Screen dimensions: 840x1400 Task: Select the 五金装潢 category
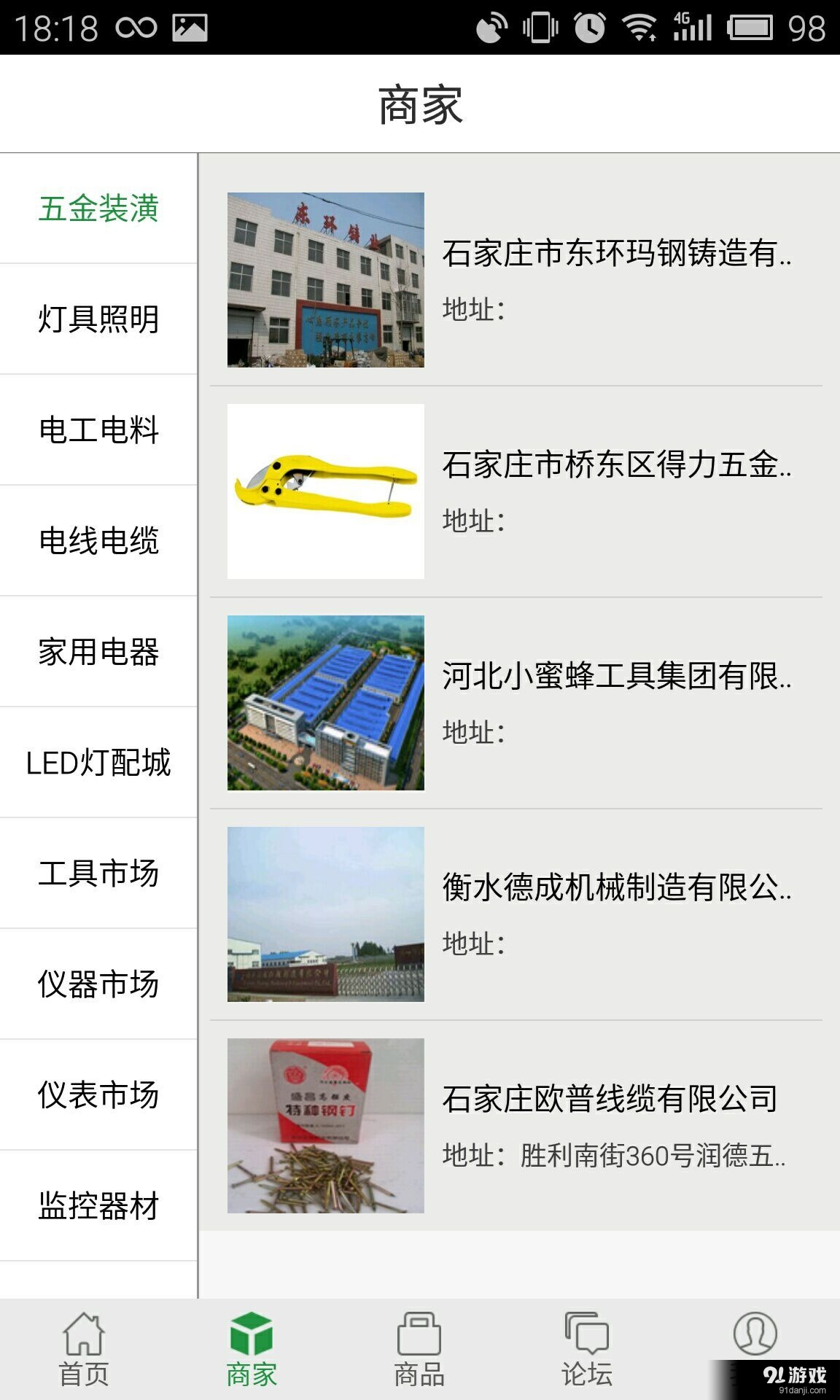tap(100, 210)
